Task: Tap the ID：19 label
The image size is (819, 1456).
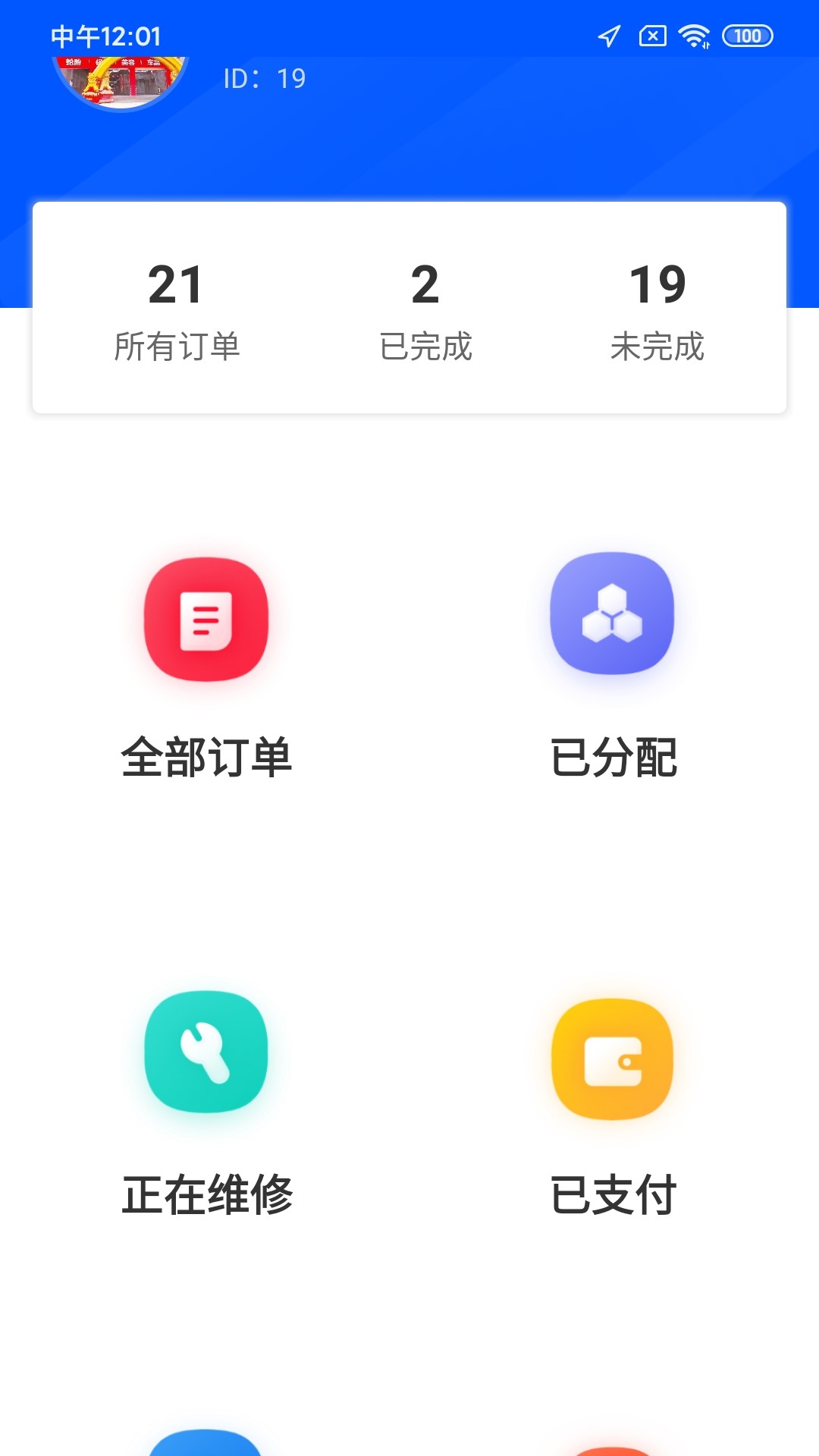Action: tap(262, 77)
